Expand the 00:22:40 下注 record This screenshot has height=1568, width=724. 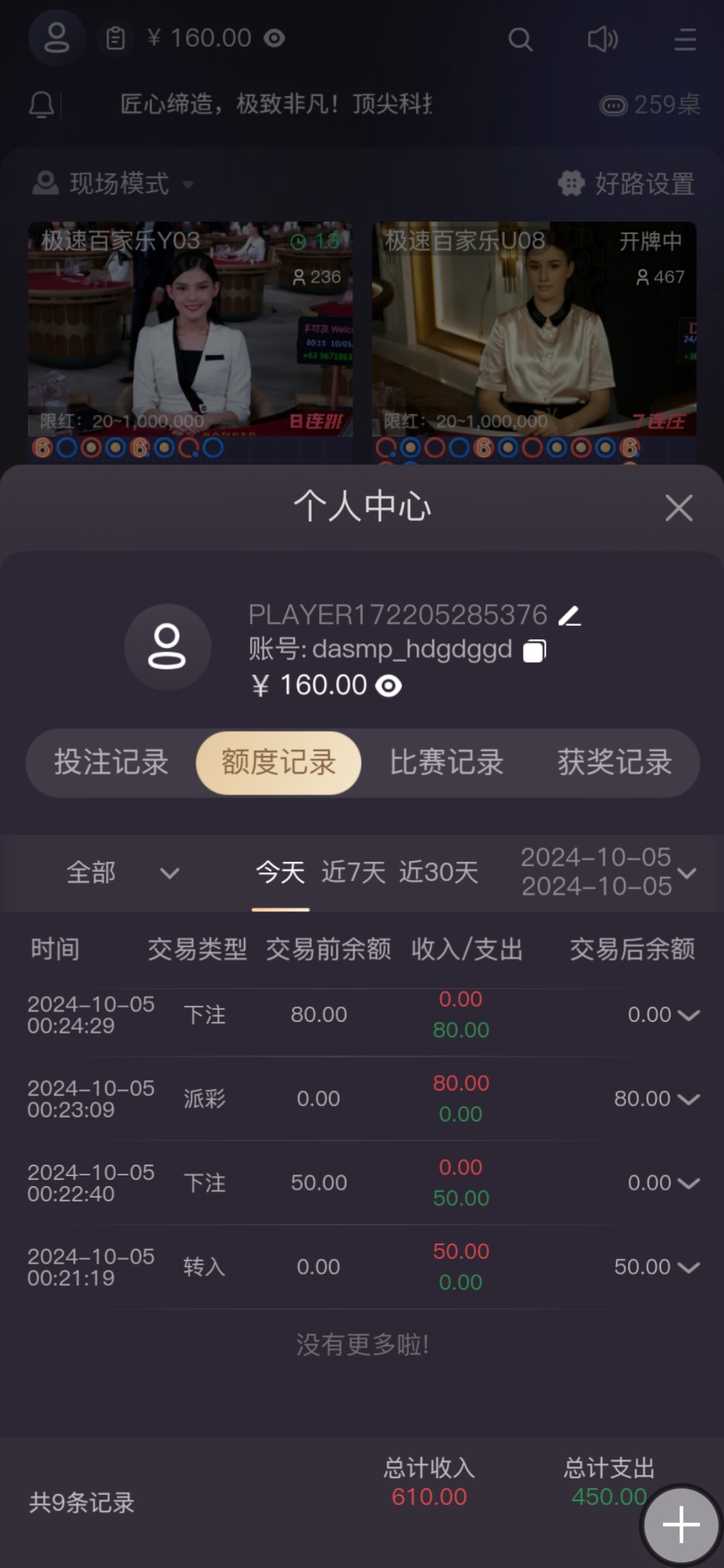click(x=688, y=1183)
